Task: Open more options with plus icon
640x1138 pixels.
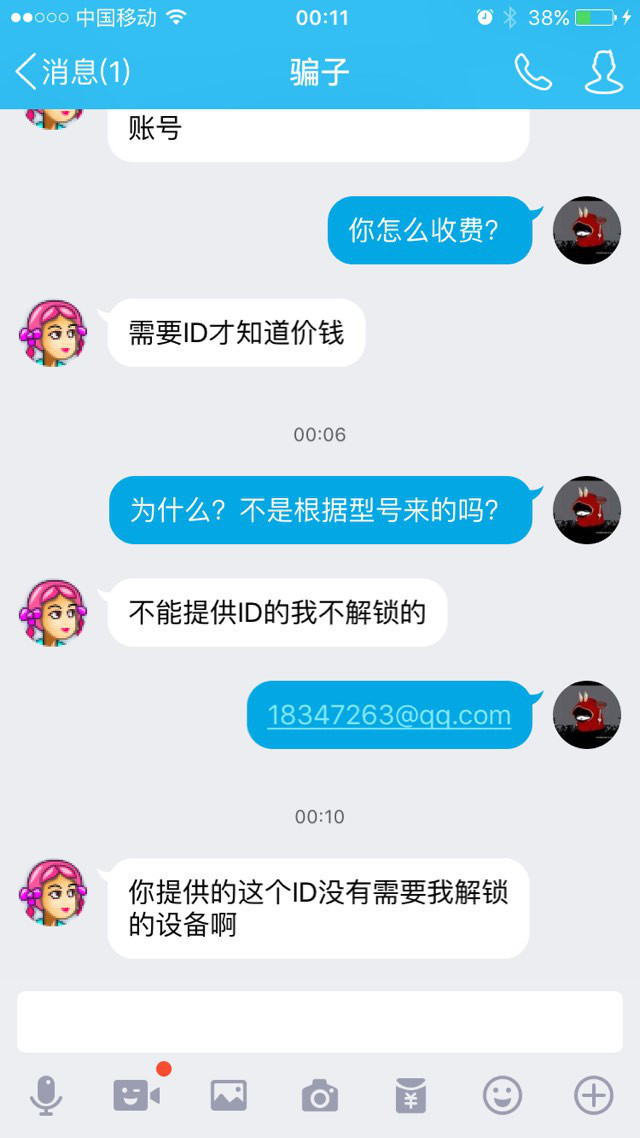Action: point(593,1096)
